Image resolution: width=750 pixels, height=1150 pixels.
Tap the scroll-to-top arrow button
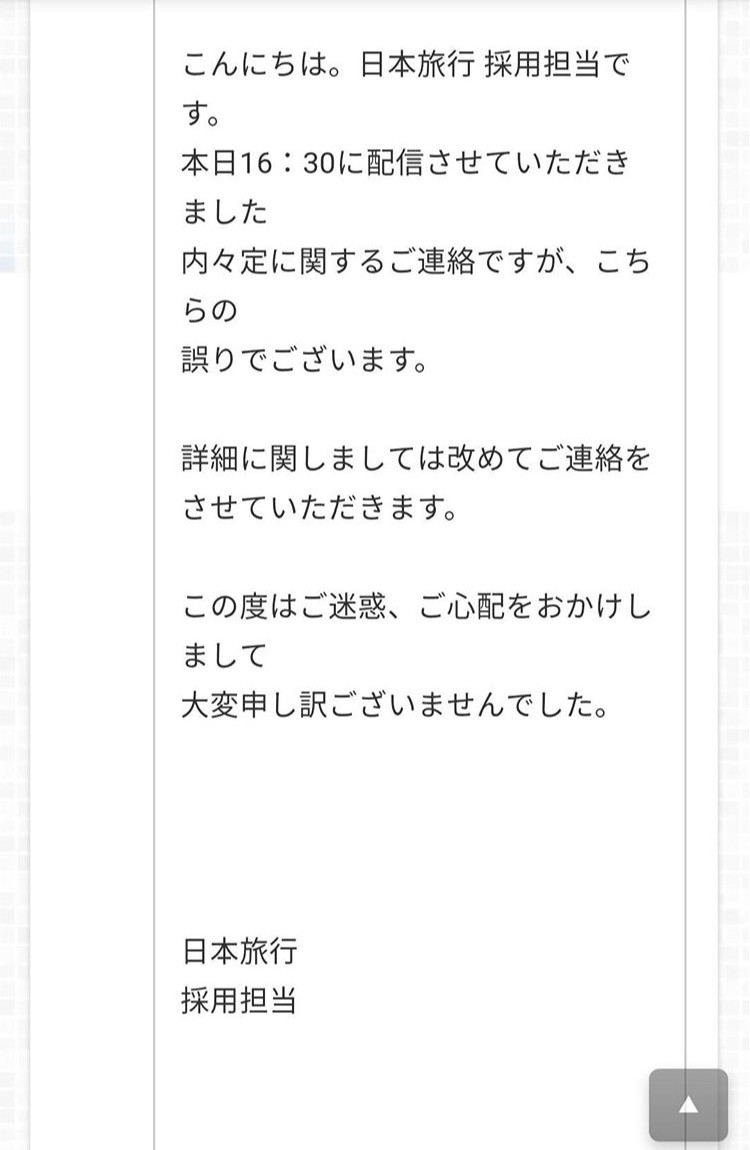(688, 1105)
